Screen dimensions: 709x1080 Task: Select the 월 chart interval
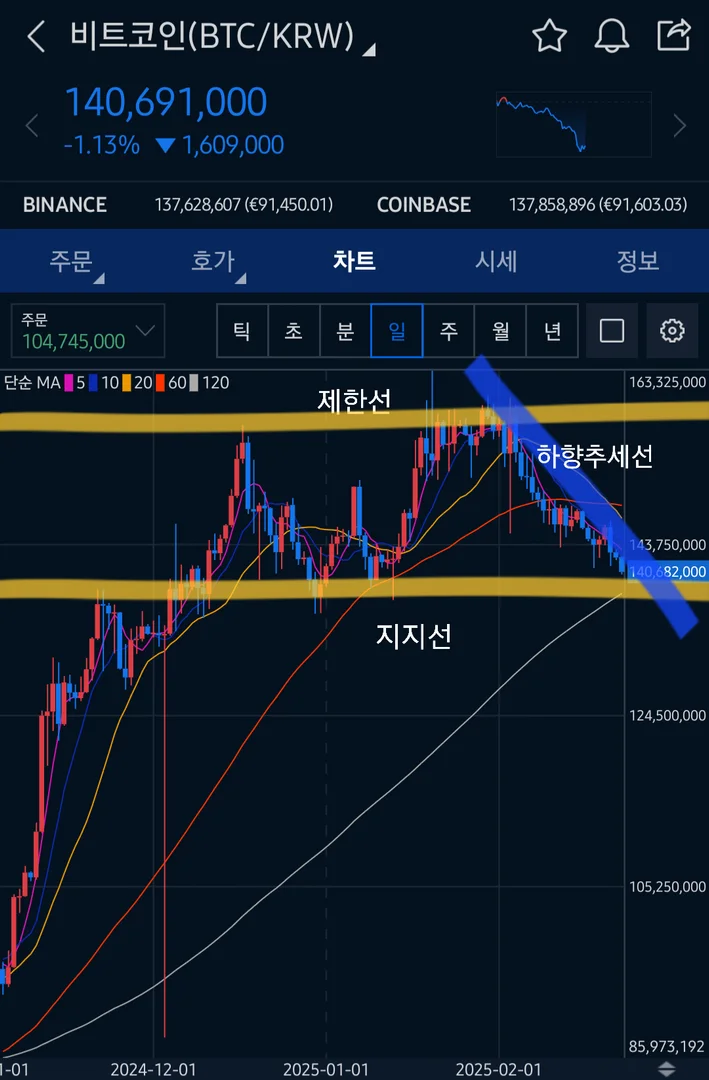tap(500, 331)
